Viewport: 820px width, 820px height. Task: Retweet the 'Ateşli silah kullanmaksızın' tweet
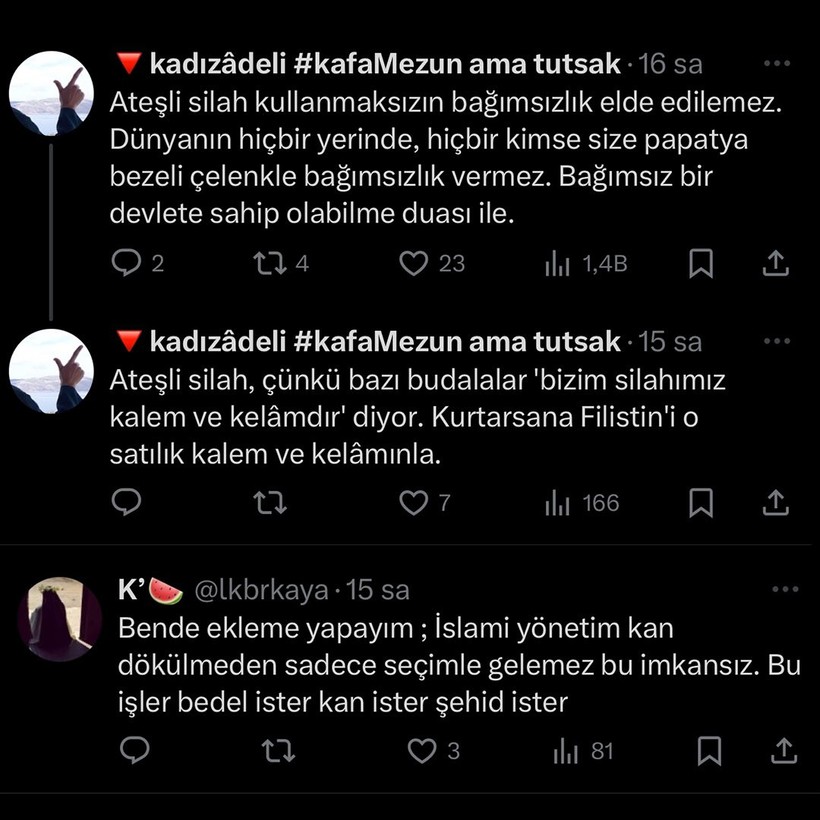pyautogui.click(x=268, y=263)
